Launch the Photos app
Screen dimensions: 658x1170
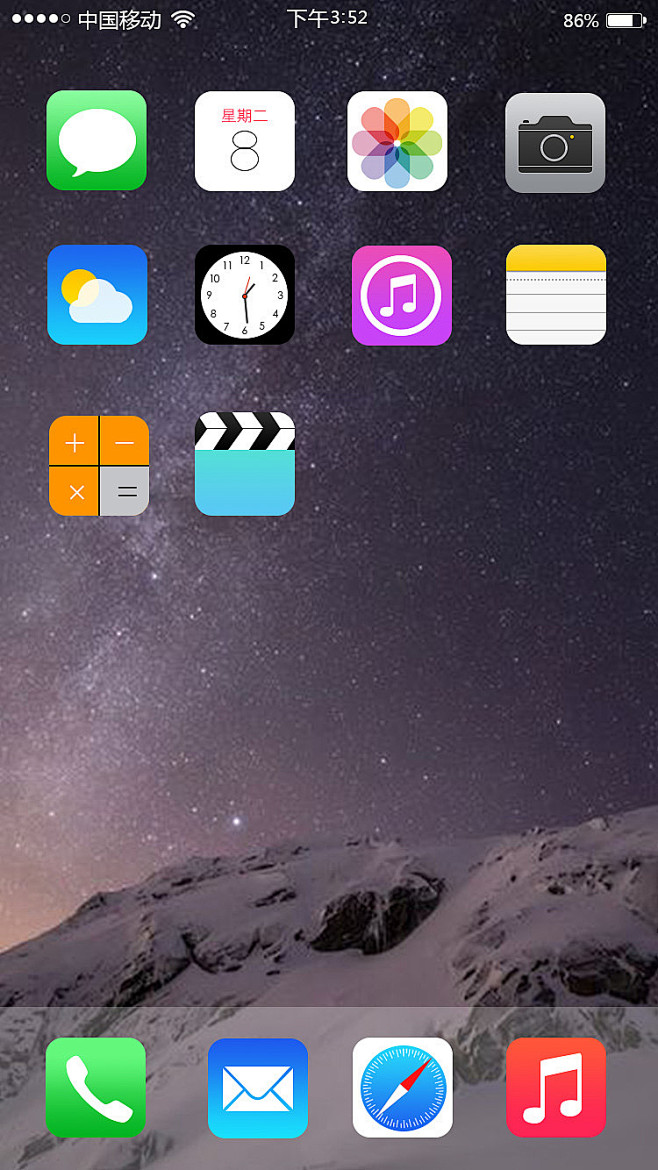point(397,141)
